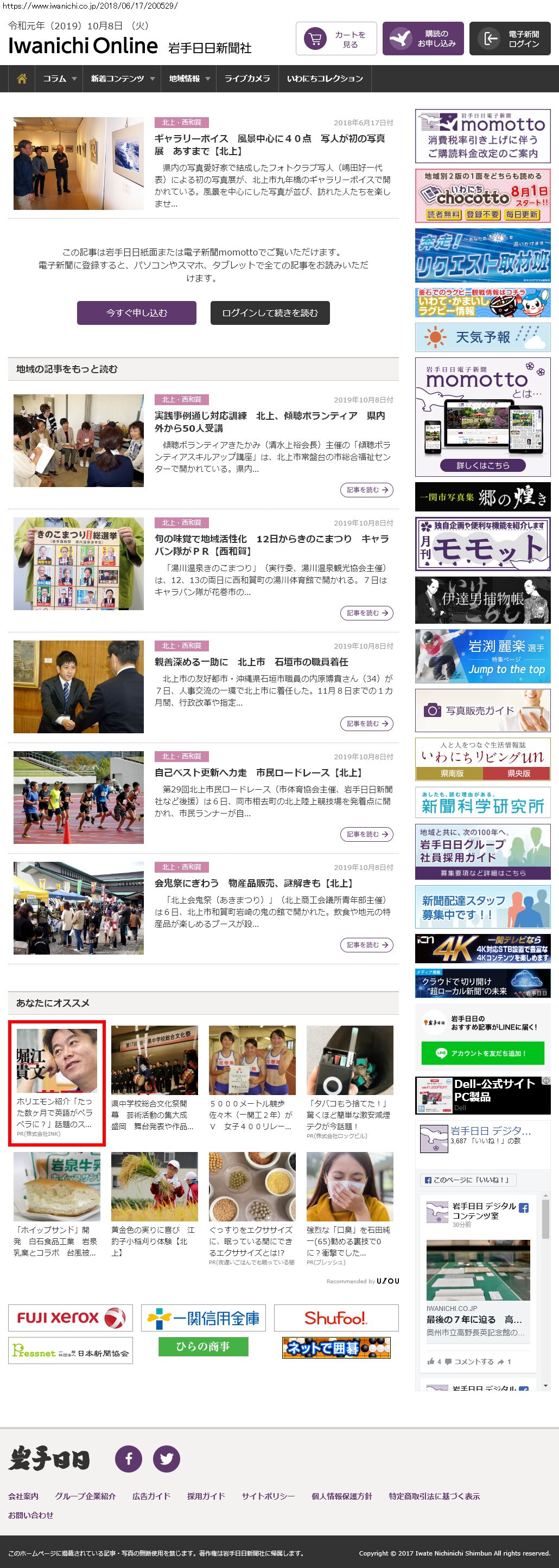The width and height of the screenshot is (559, 1568).
Task: Tap the カートを見る button
Action: [336, 39]
